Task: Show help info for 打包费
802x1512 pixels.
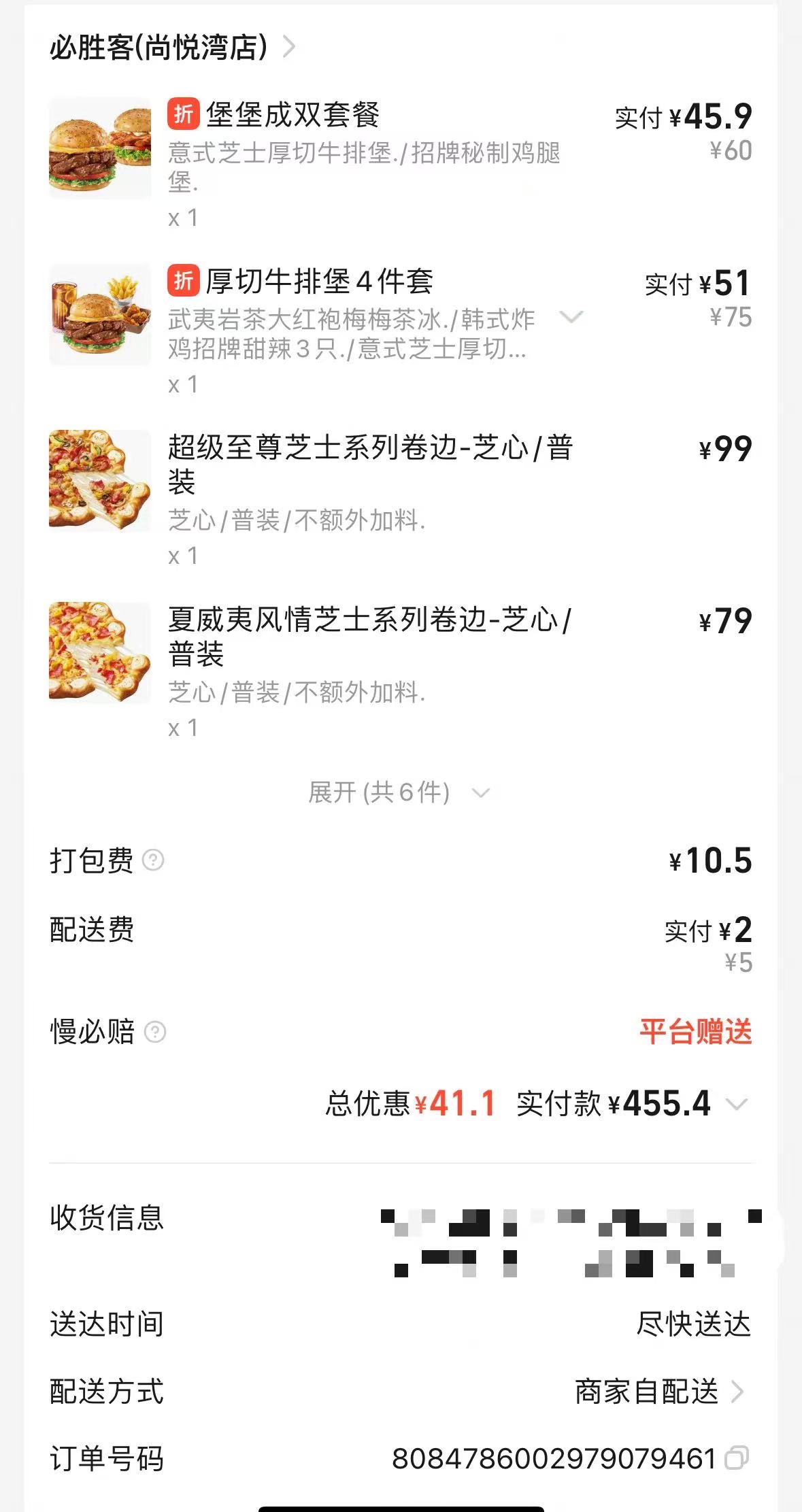Action: coord(153,860)
